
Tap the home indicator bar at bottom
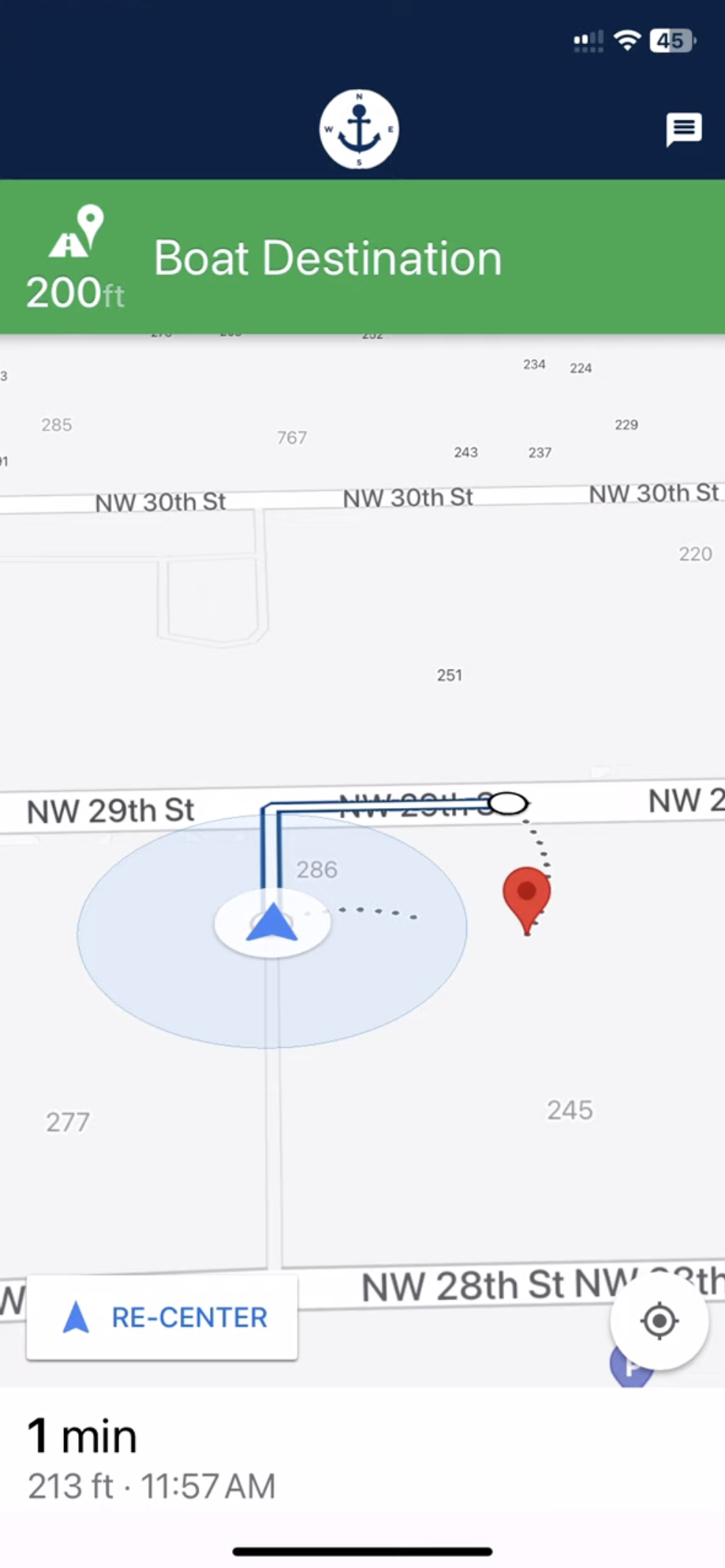tap(362, 1550)
